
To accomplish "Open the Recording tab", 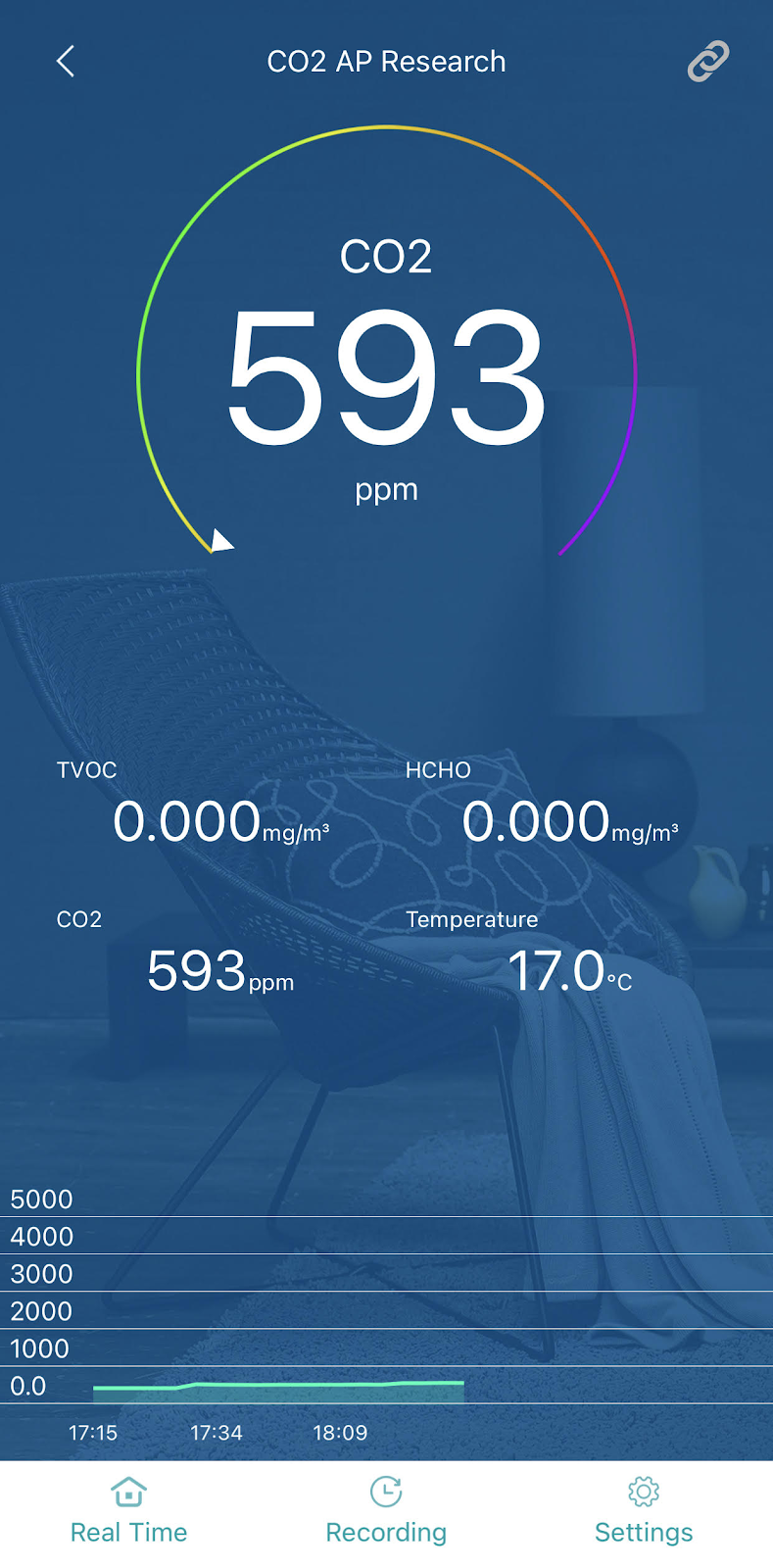I will pos(386,1511).
